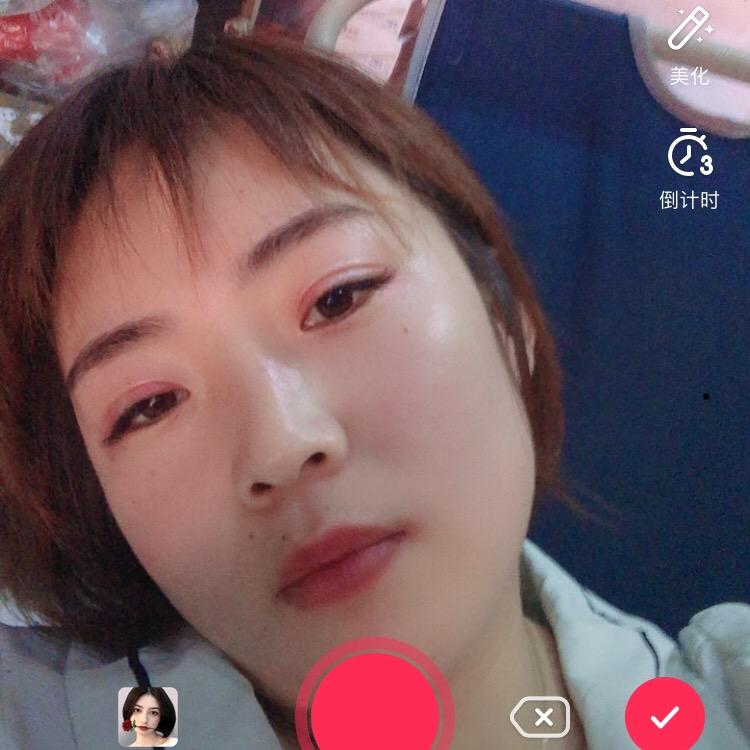Confirm recording with the checkmark button
The height and width of the screenshot is (750, 750).
click(x=665, y=716)
